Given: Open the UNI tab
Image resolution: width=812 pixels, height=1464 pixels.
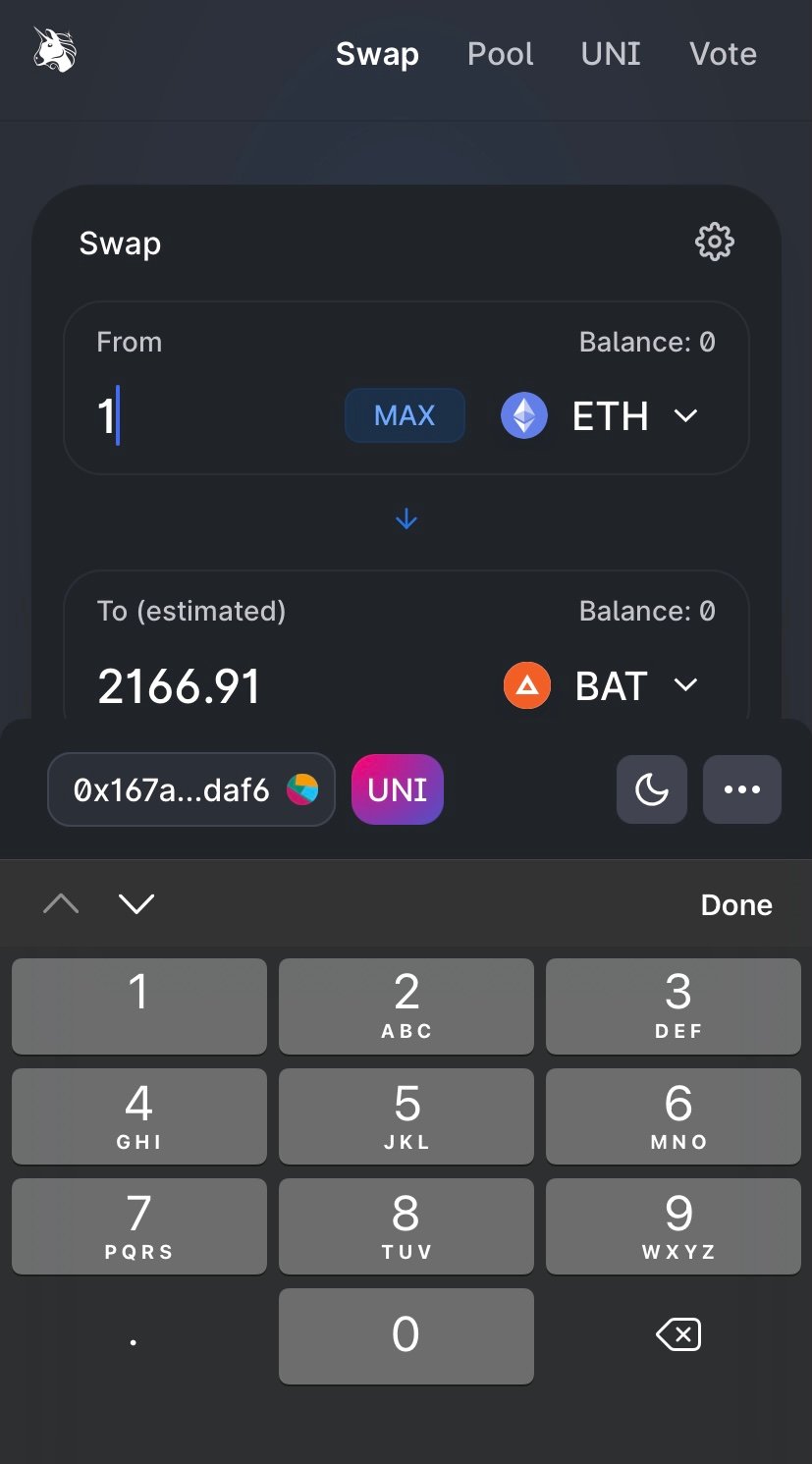Looking at the screenshot, I should tap(611, 53).
